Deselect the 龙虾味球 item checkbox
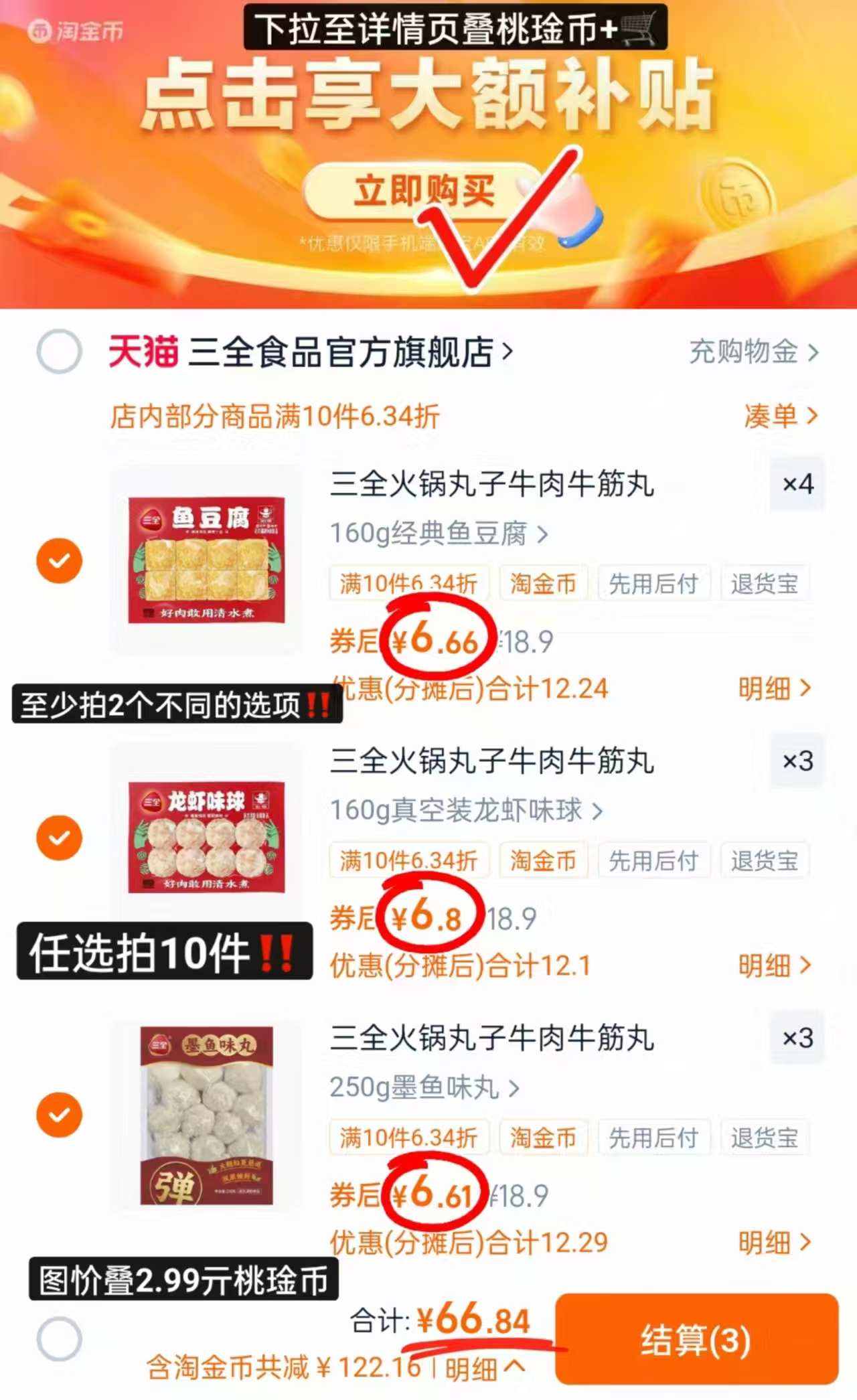The width and height of the screenshot is (857, 1400). (59, 837)
